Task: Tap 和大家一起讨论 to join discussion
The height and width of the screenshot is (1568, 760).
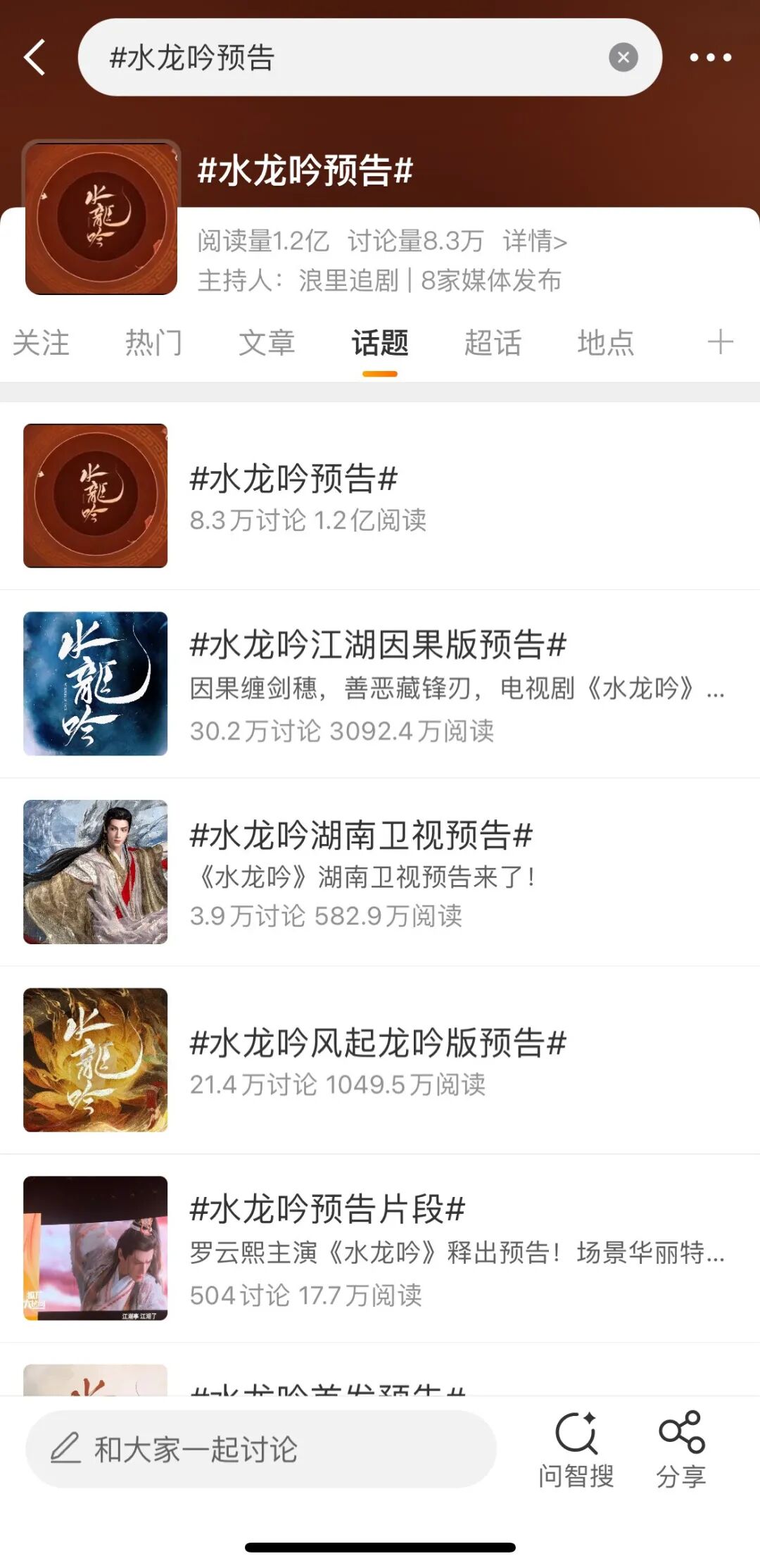Action: click(260, 1449)
